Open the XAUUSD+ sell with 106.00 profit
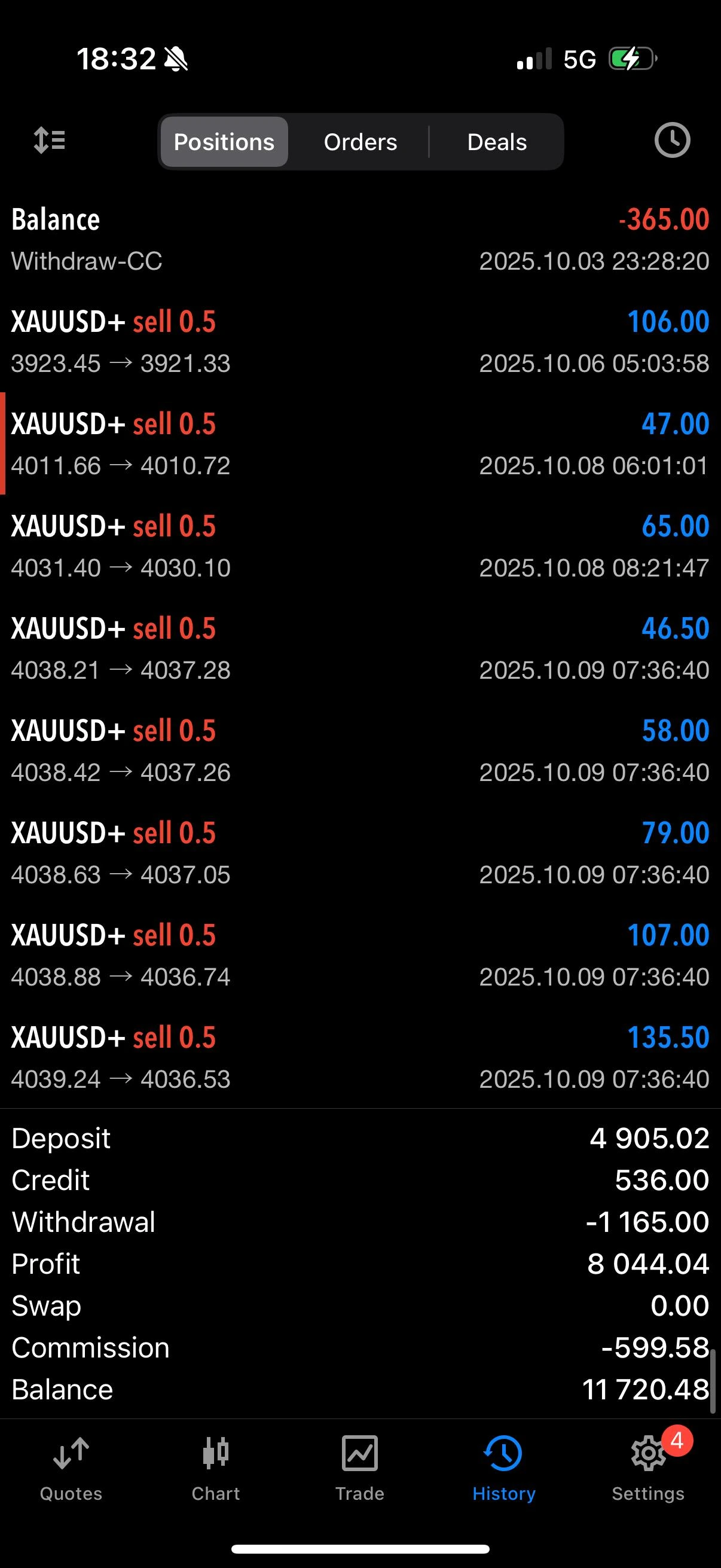Image resolution: width=721 pixels, height=1568 pixels. tap(360, 341)
